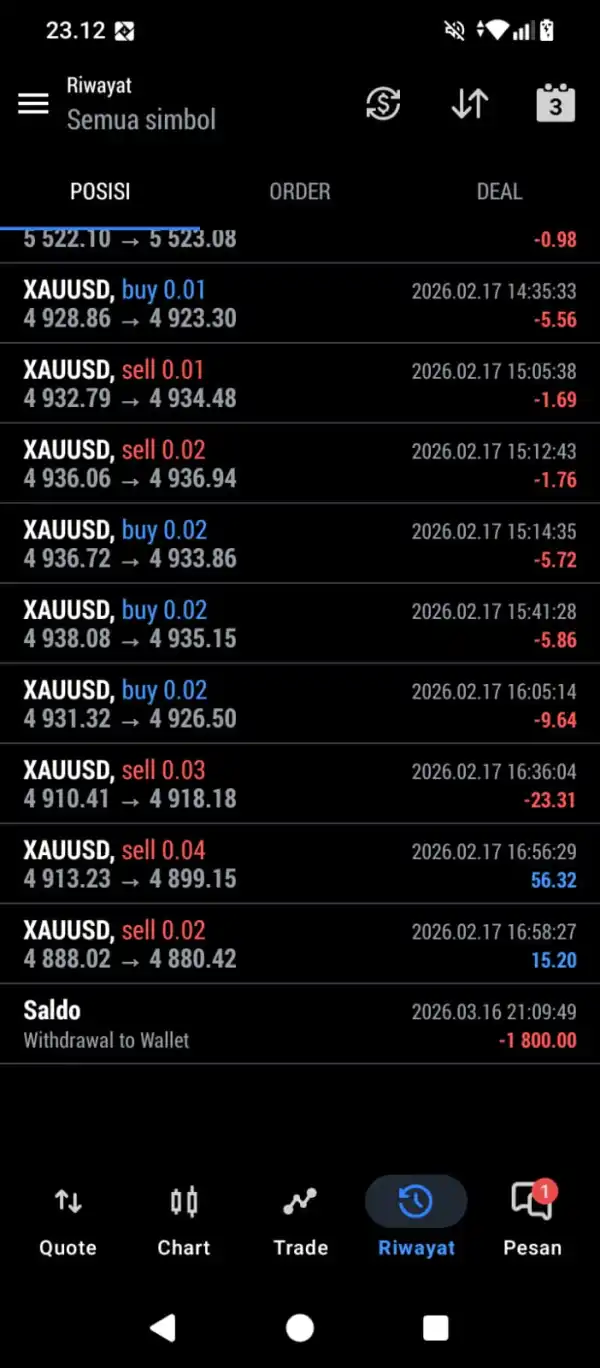600x1368 pixels.
Task: Go back with the system back button
Action: (163, 1327)
